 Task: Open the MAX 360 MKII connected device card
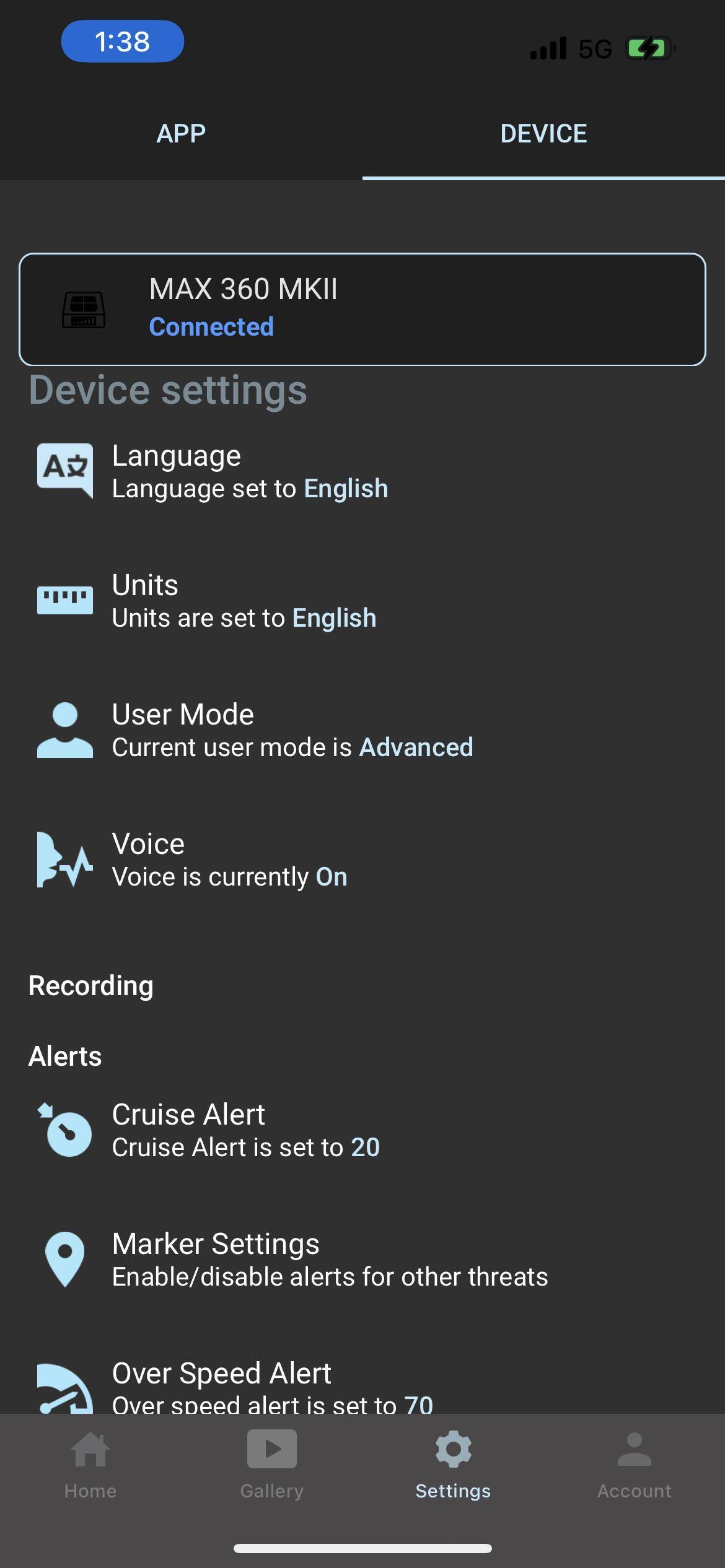362,309
